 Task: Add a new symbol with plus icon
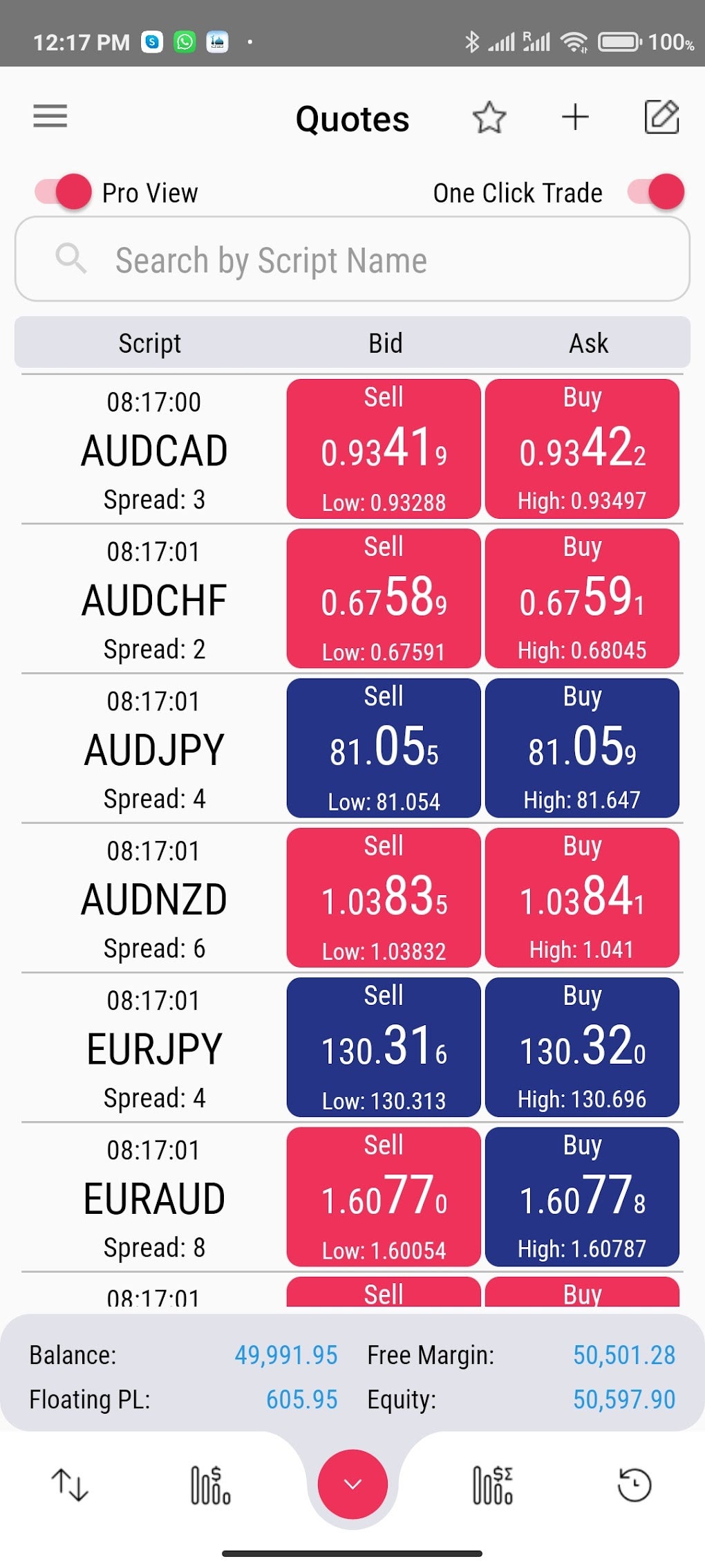[x=574, y=118]
